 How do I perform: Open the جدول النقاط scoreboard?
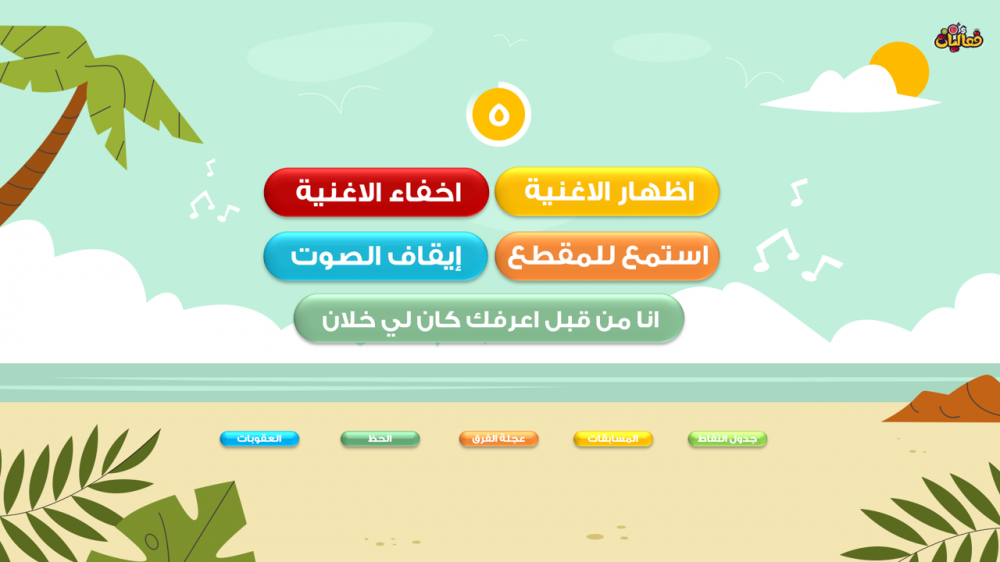point(727,439)
